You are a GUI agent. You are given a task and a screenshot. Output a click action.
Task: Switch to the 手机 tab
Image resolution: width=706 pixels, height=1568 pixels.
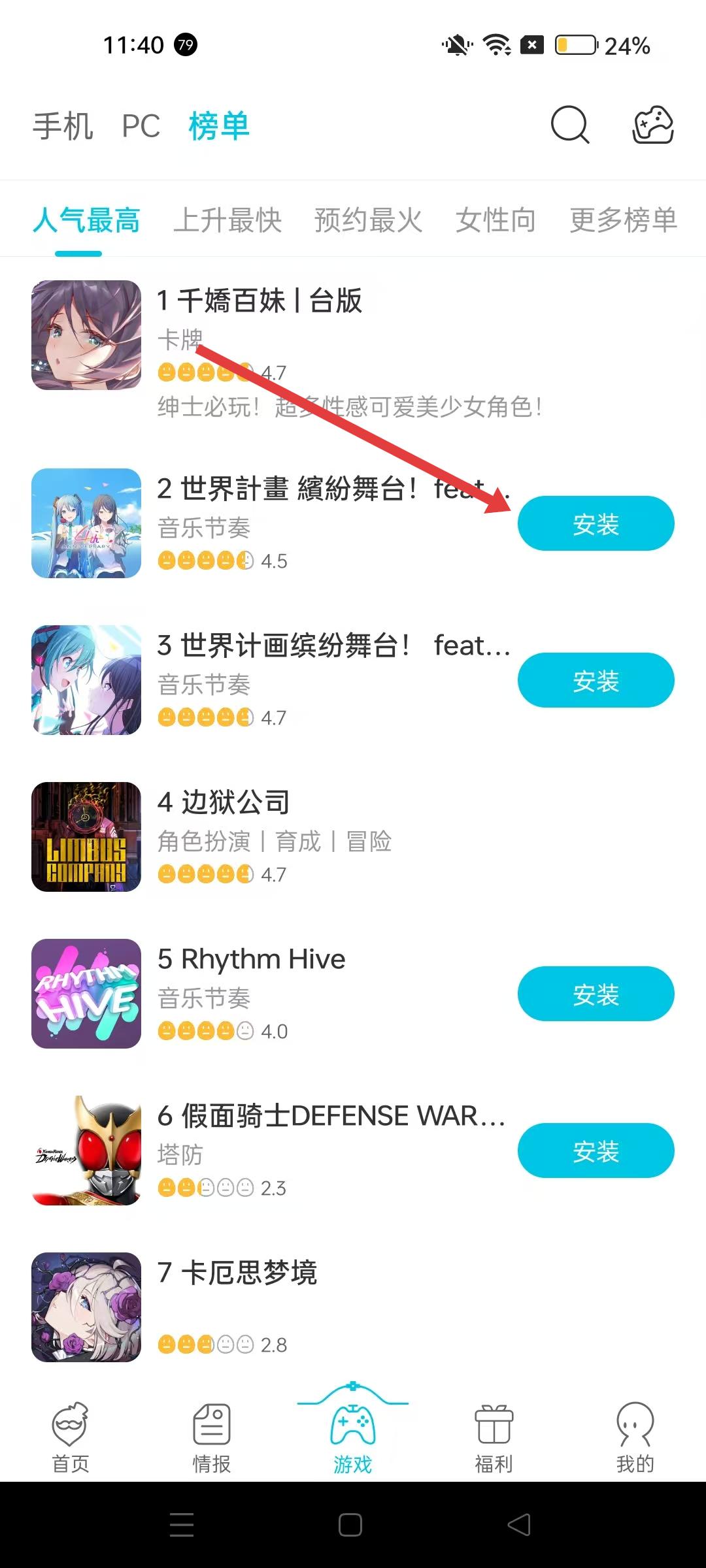coord(63,126)
